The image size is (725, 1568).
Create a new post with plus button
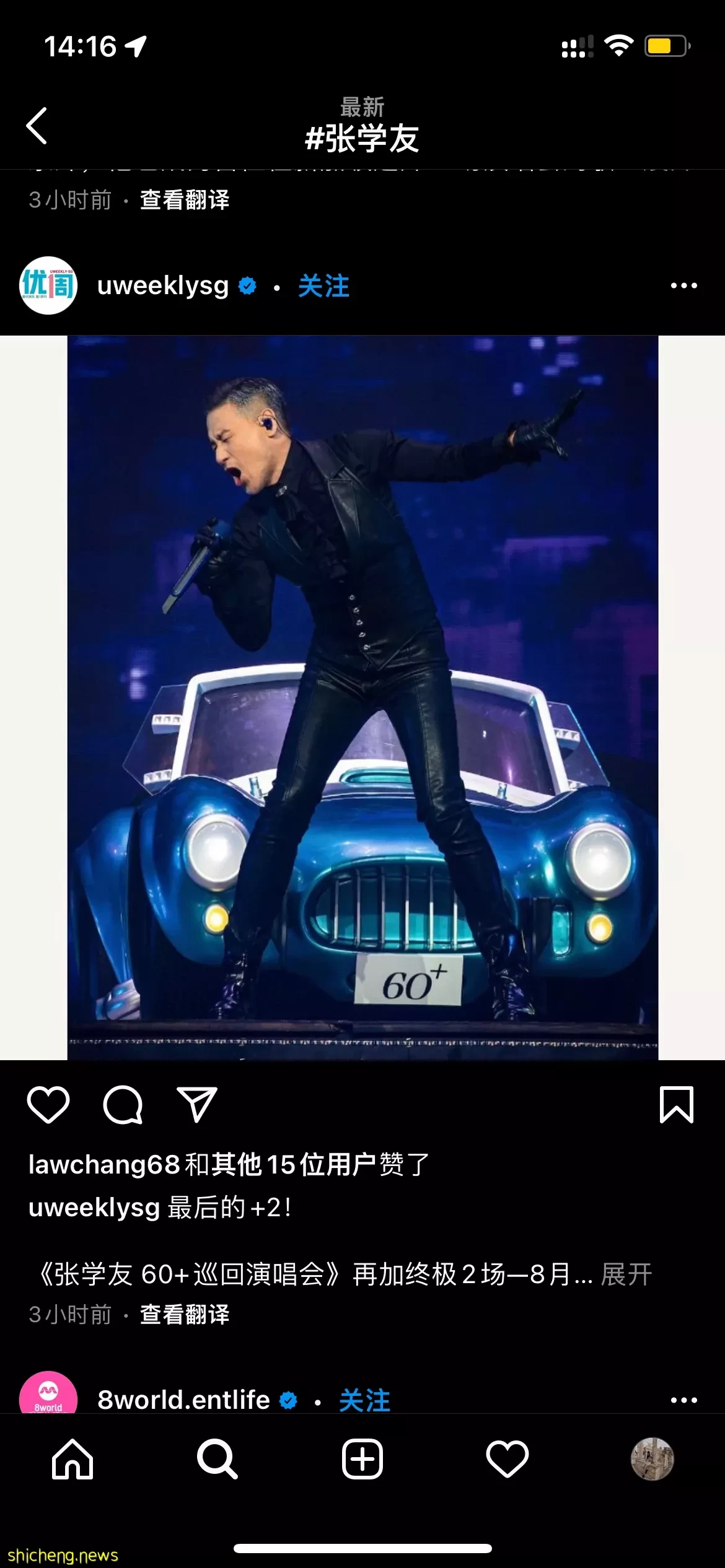(x=362, y=1459)
